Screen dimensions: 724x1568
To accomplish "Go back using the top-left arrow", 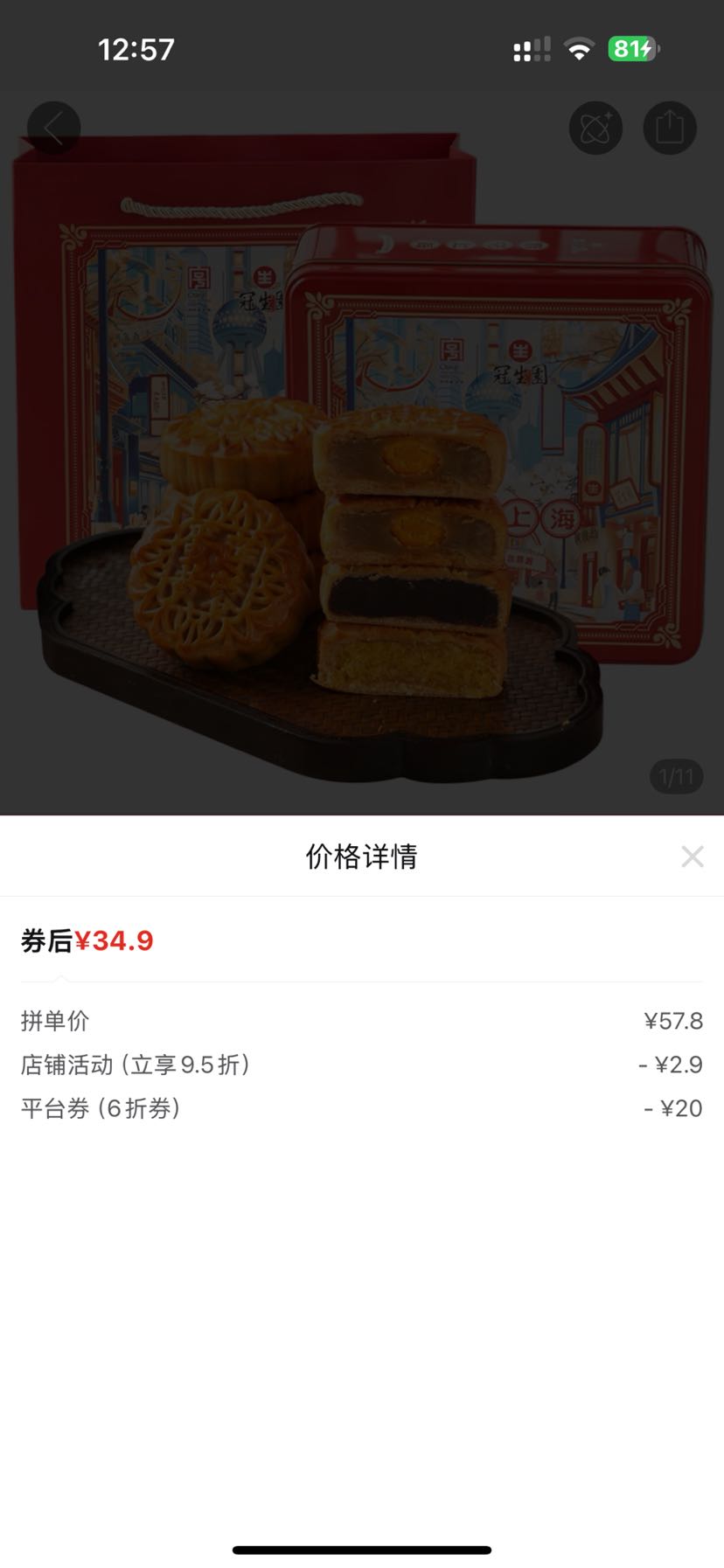I will [54, 128].
